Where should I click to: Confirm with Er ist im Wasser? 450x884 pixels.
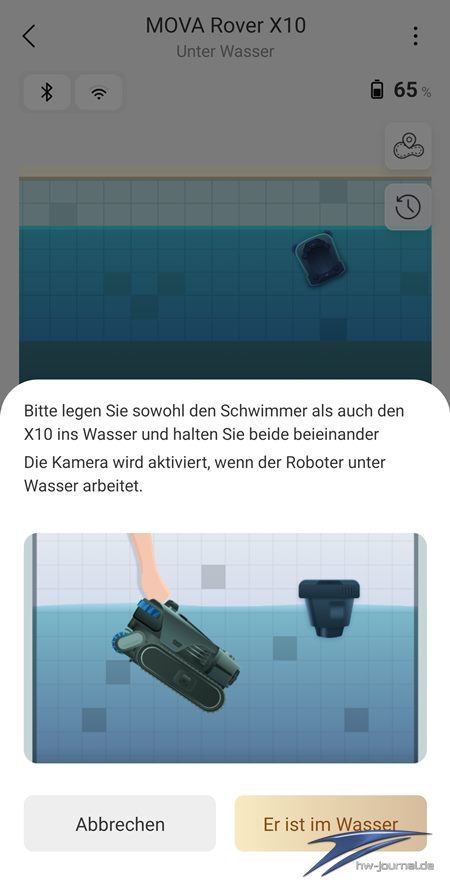(x=330, y=824)
